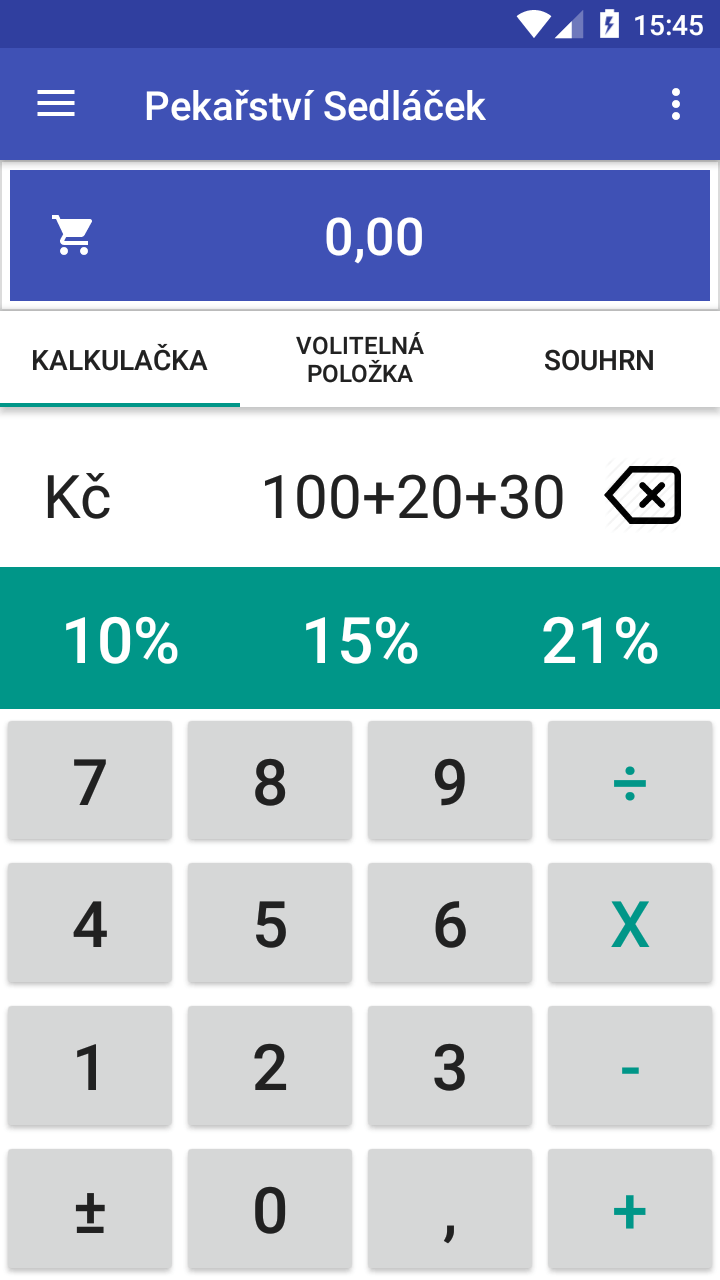
Task: Open the hamburger drawer menu
Action: coord(56,104)
